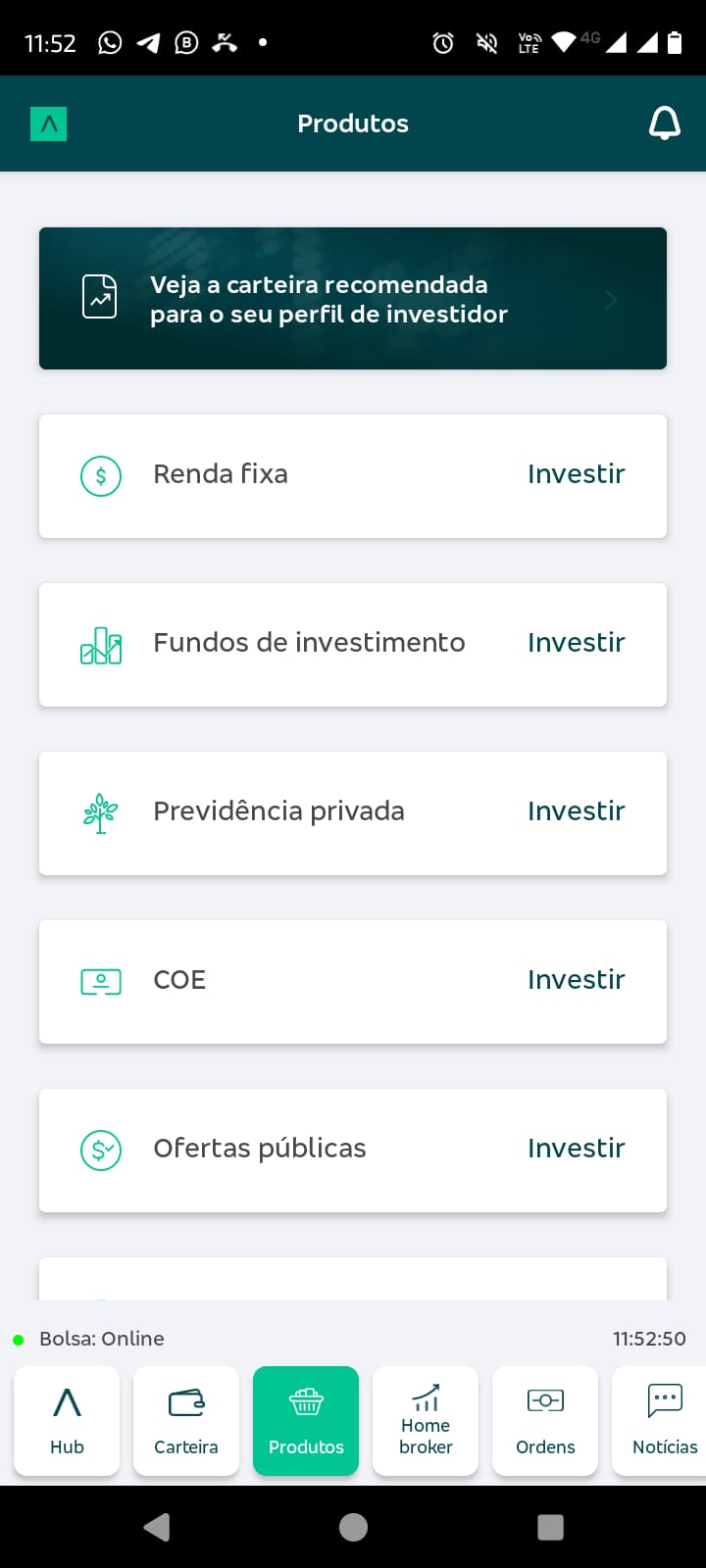
Task: Invest in Renda fixa
Action: pyautogui.click(x=576, y=474)
